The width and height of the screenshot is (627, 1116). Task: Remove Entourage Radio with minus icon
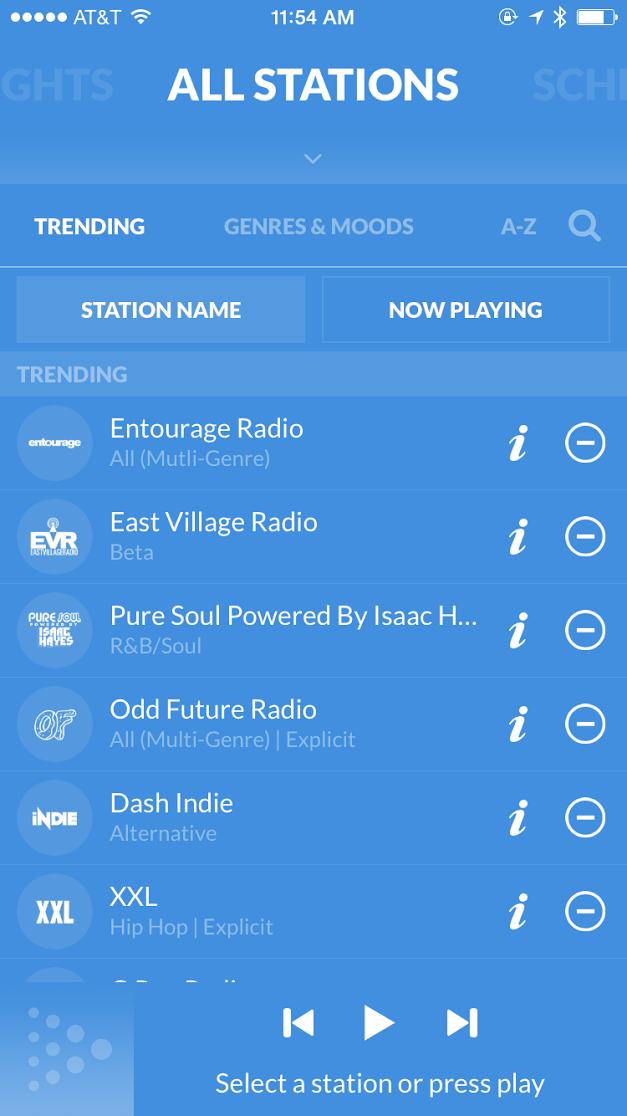(585, 443)
